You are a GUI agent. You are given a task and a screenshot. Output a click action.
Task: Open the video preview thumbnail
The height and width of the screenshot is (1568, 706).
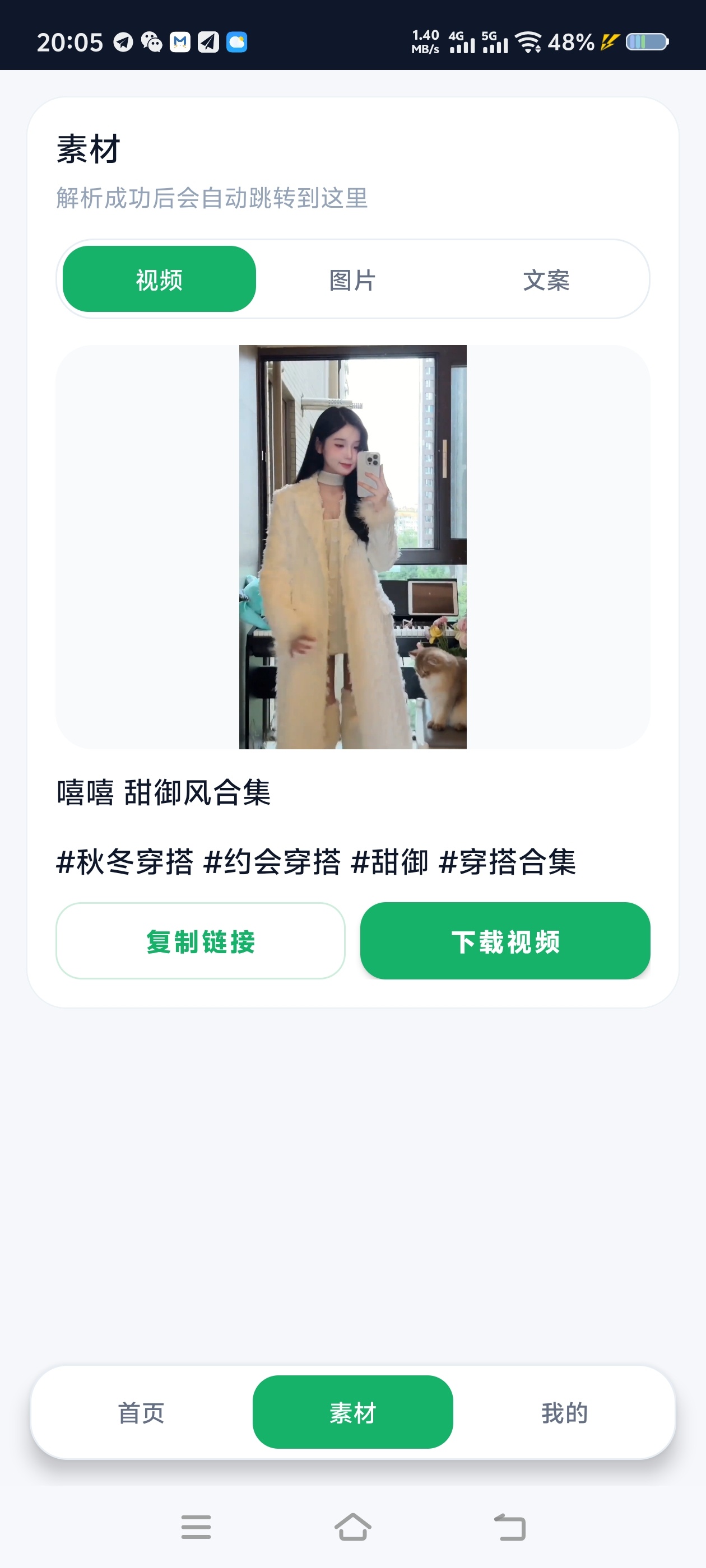coord(352,547)
